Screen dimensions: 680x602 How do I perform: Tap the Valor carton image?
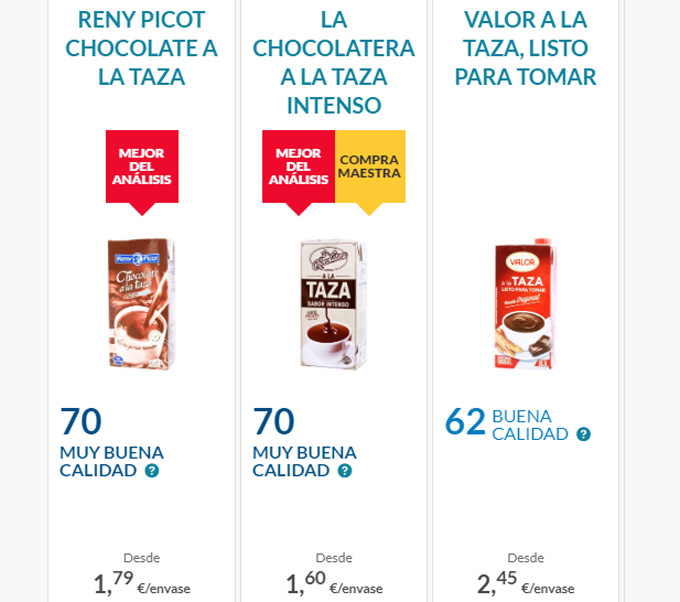tap(525, 304)
